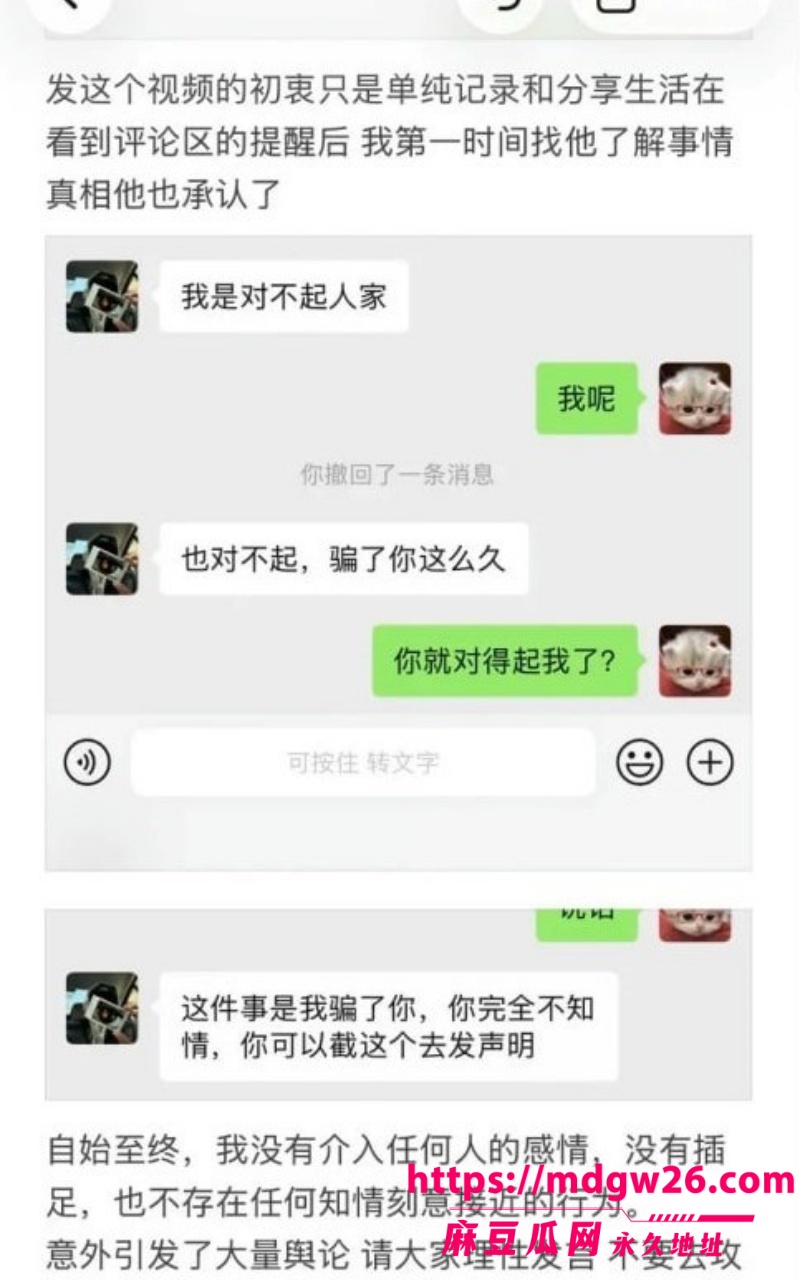
Task: Open the chat screenshot saying 这件事是我骗了你
Action: coord(398,1004)
